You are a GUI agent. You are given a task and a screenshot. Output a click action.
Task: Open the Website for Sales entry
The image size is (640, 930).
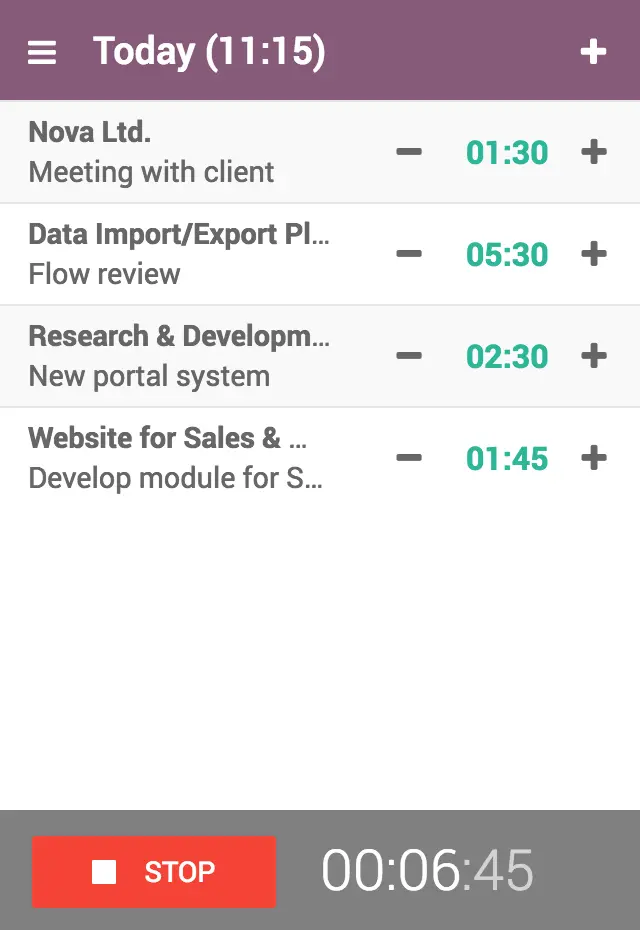(x=180, y=458)
